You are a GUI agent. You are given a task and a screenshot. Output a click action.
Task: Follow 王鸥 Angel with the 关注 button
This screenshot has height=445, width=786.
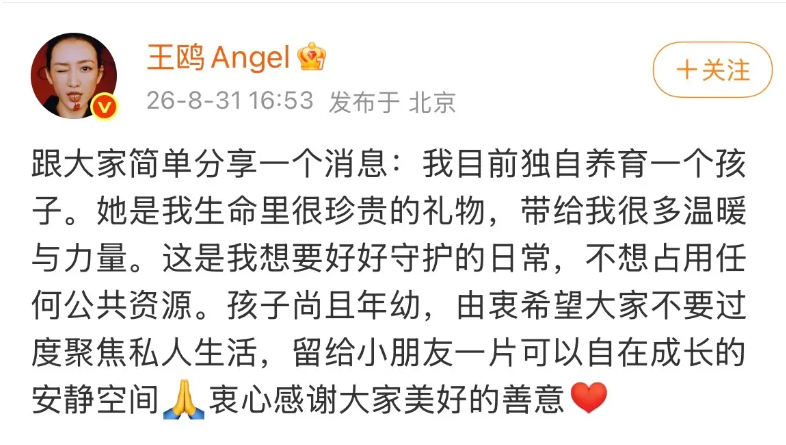click(x=712, y=70)
